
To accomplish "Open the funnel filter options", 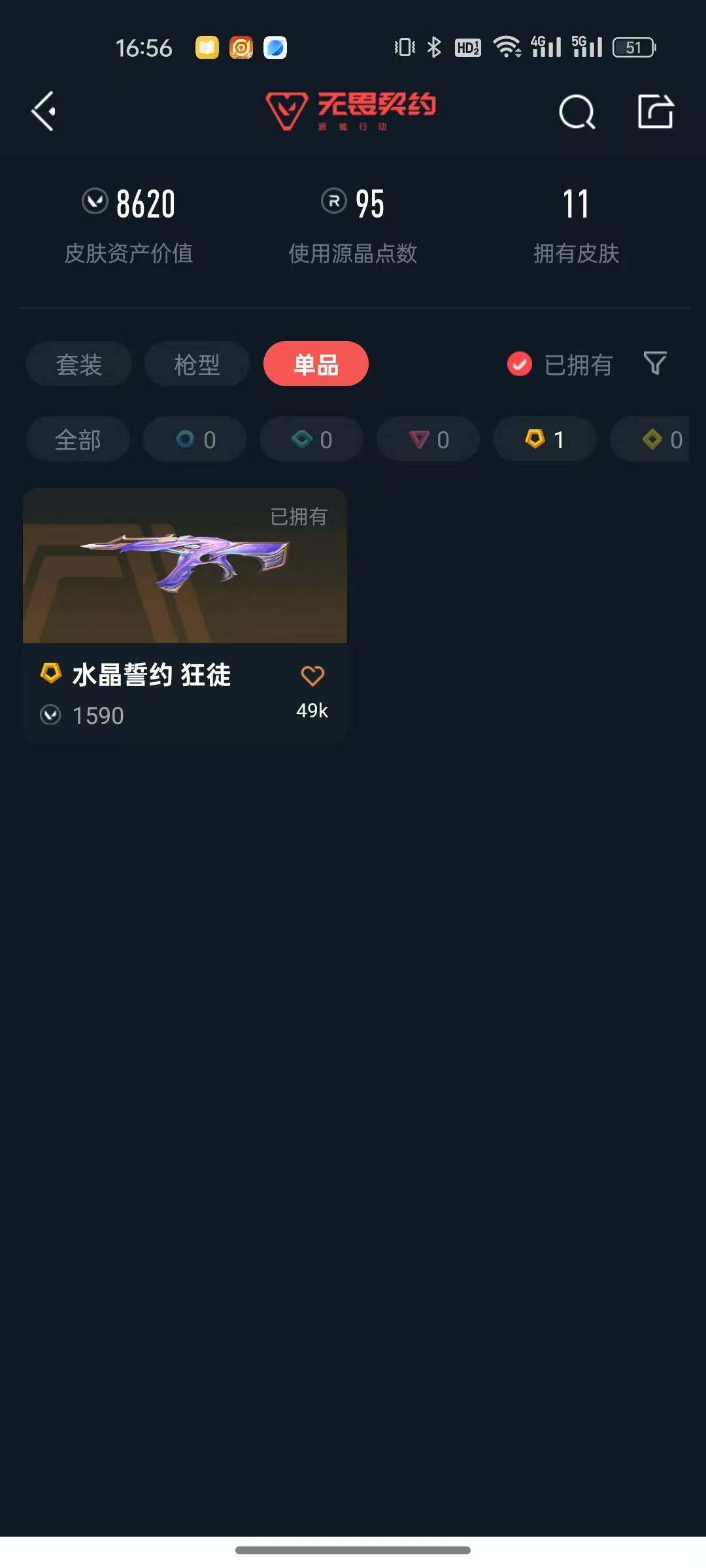I will click(x=654, y=363).
